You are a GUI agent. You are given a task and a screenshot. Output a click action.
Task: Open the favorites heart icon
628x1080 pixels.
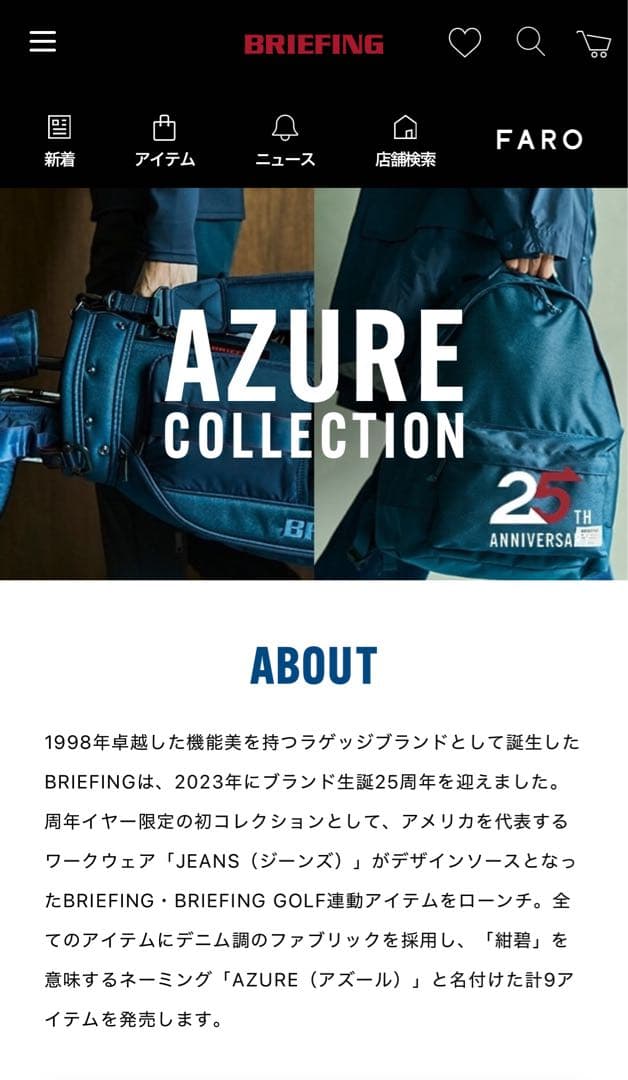coord(464,42)
